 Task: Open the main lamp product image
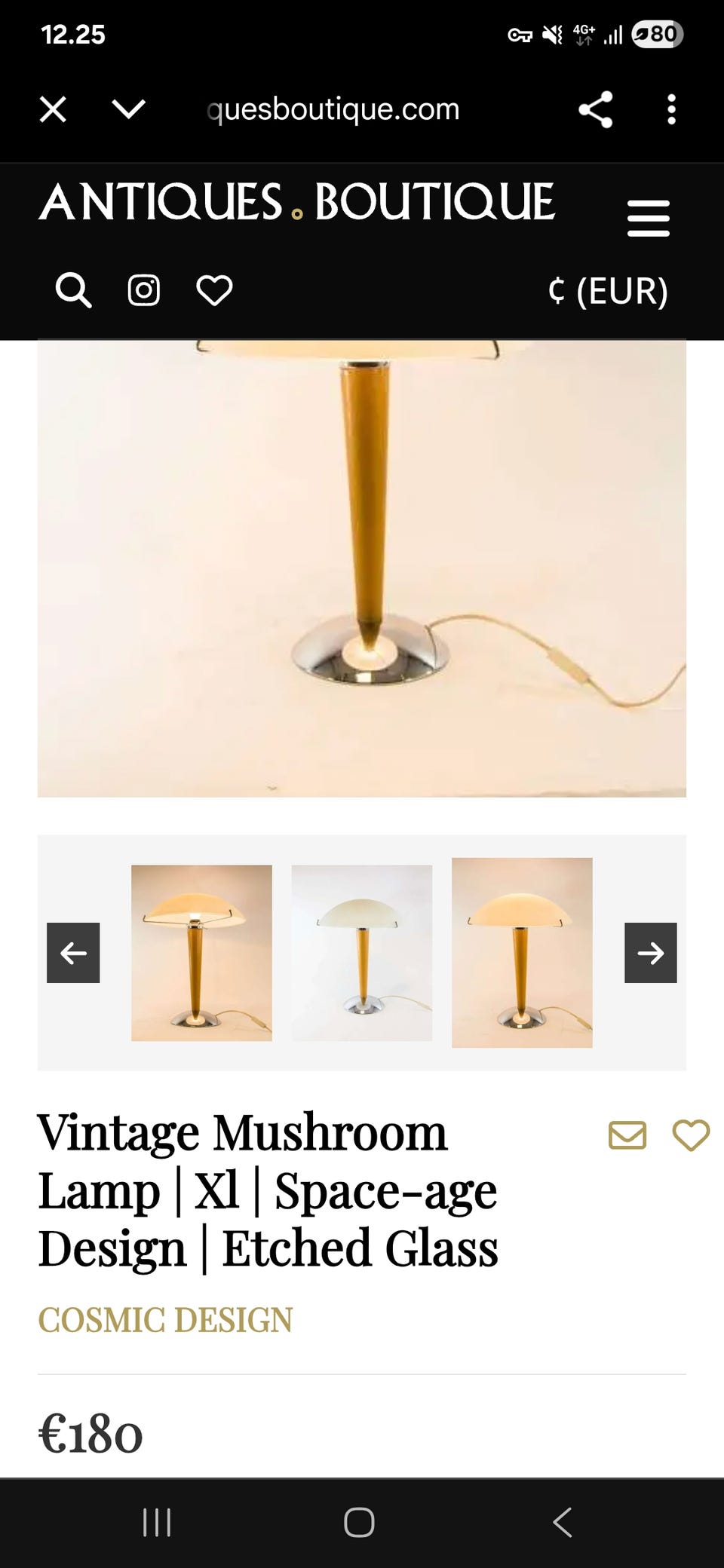(362, 568)
